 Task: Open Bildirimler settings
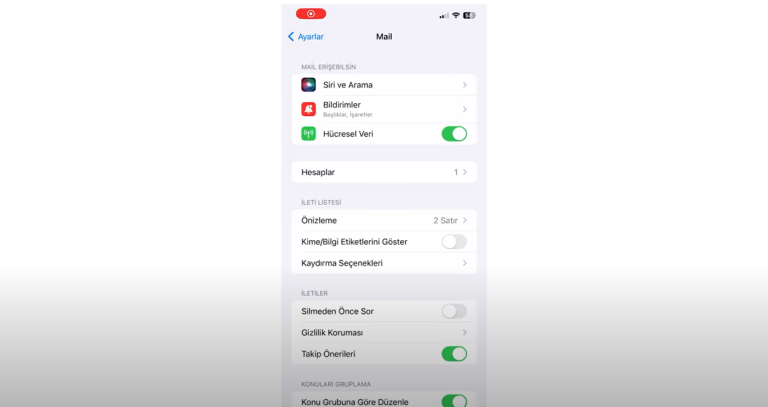384,108
